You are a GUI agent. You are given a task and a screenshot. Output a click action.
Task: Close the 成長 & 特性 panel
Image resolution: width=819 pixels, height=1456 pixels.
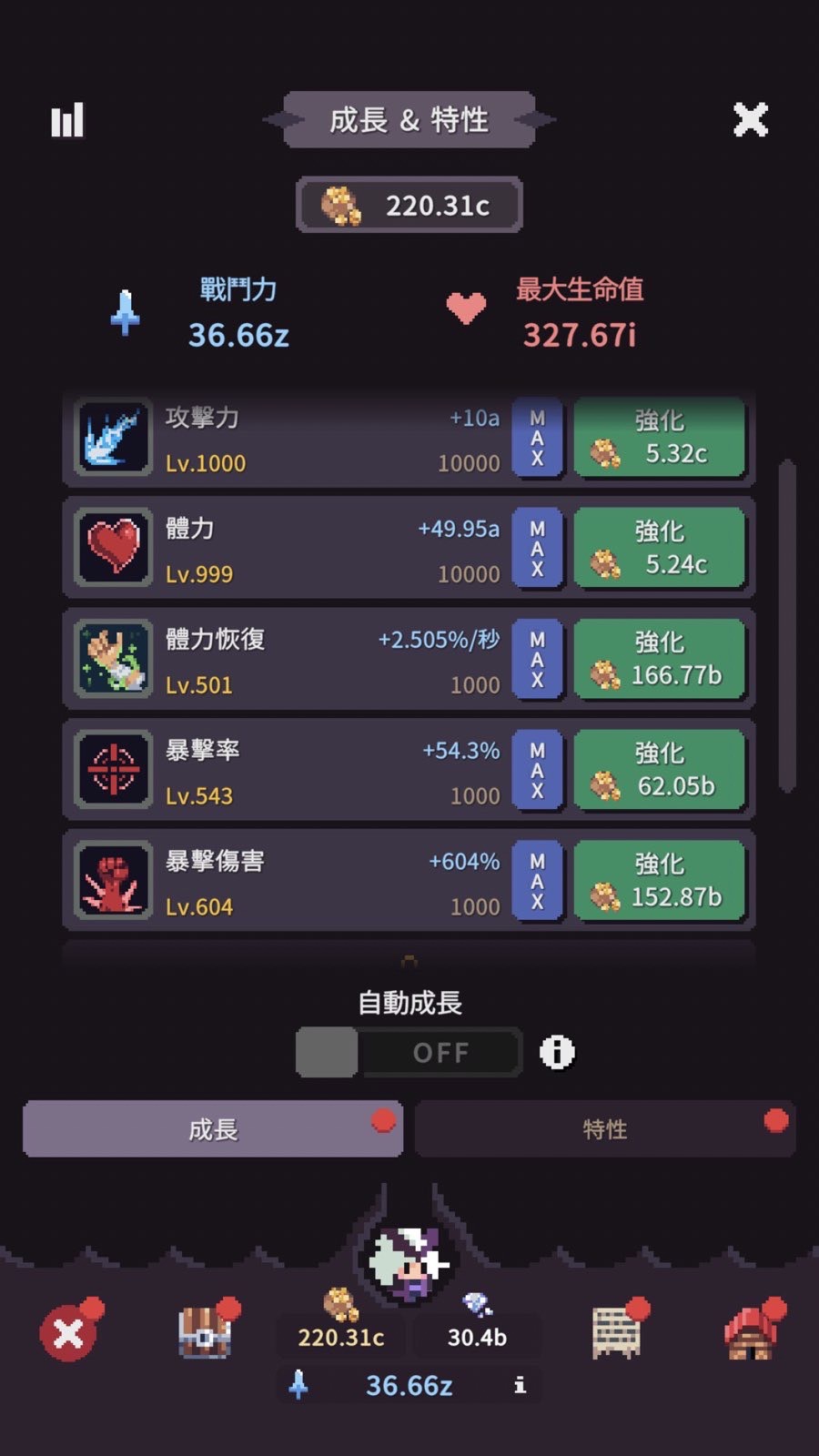tap(751, 119)
